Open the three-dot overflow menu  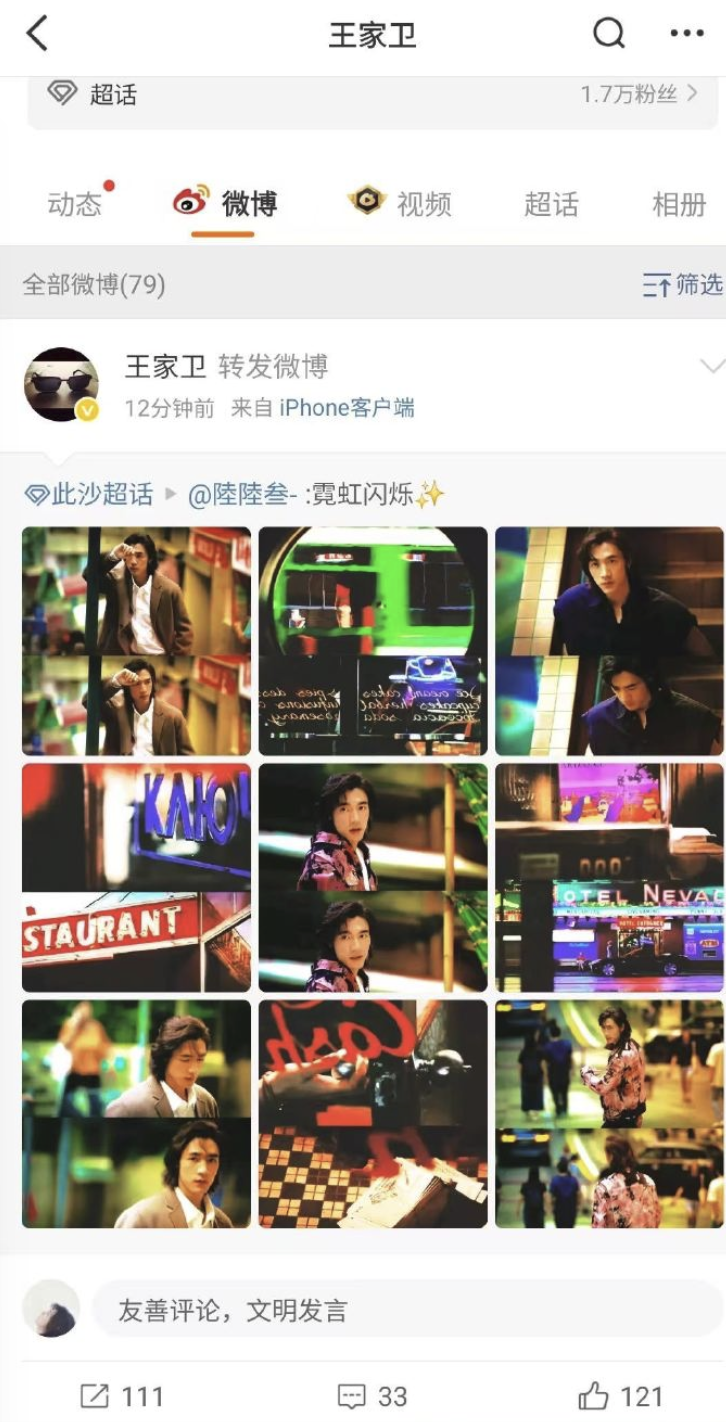pyautogui.click(x=686, y=34)
